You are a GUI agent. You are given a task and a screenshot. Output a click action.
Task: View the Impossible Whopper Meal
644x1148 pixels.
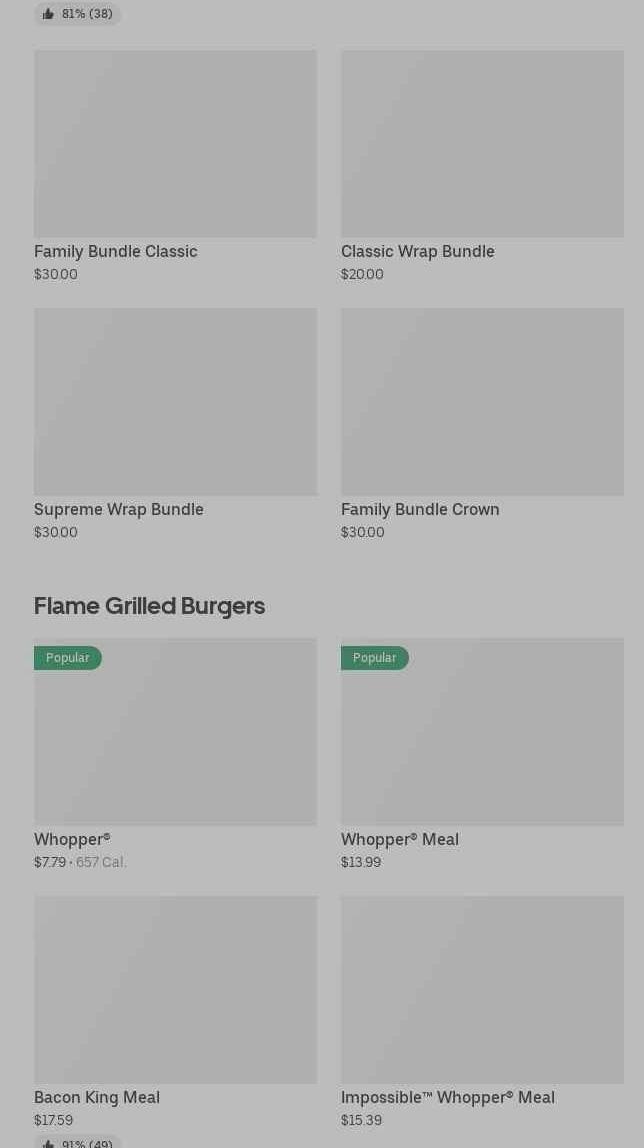(482, 1013)
